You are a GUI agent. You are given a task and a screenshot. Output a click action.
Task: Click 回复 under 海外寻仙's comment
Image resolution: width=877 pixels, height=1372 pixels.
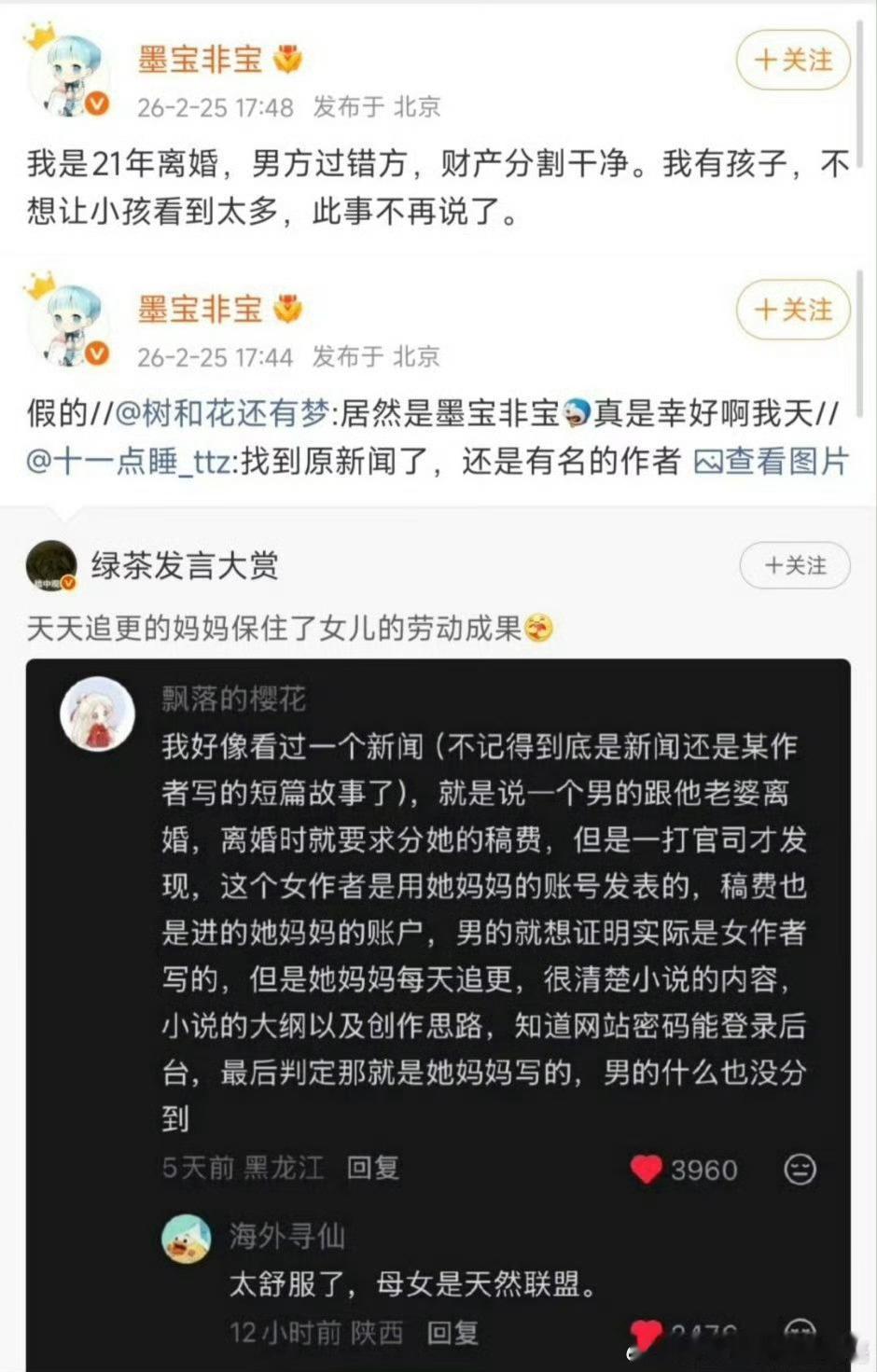(x=452, y=1335)
